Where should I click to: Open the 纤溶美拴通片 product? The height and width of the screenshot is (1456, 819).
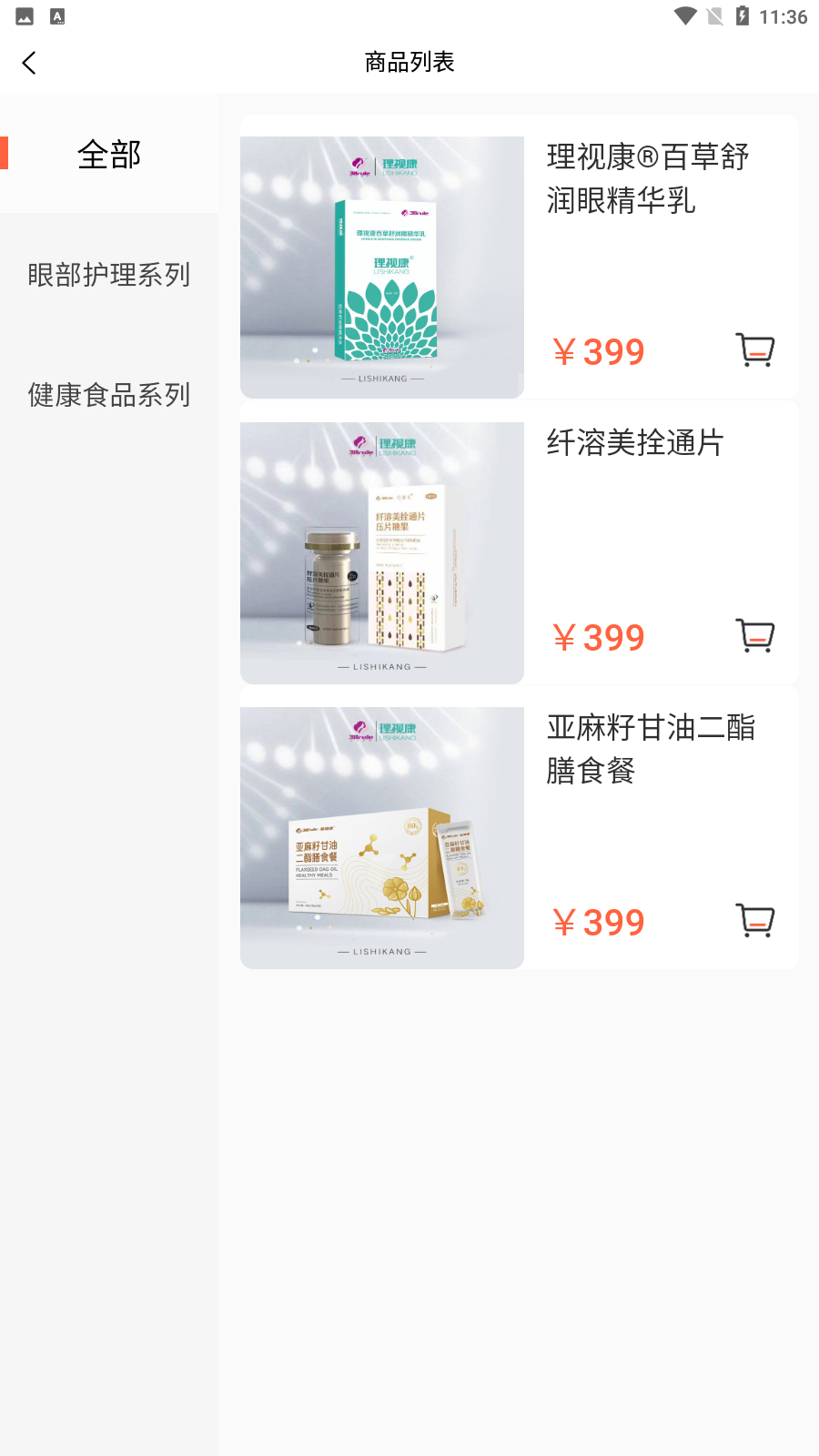tap(634, 443)
